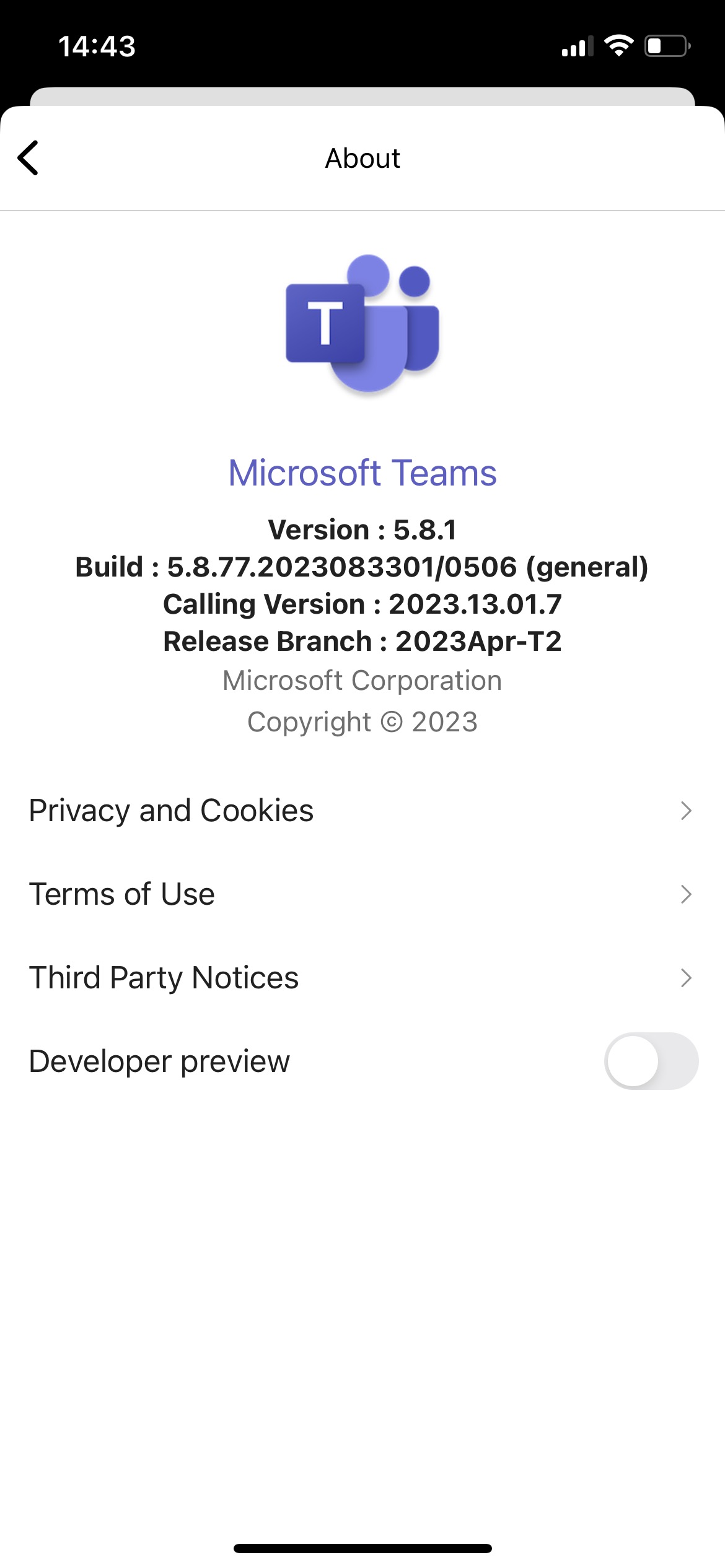Tap the battery indicator icon

666,45
